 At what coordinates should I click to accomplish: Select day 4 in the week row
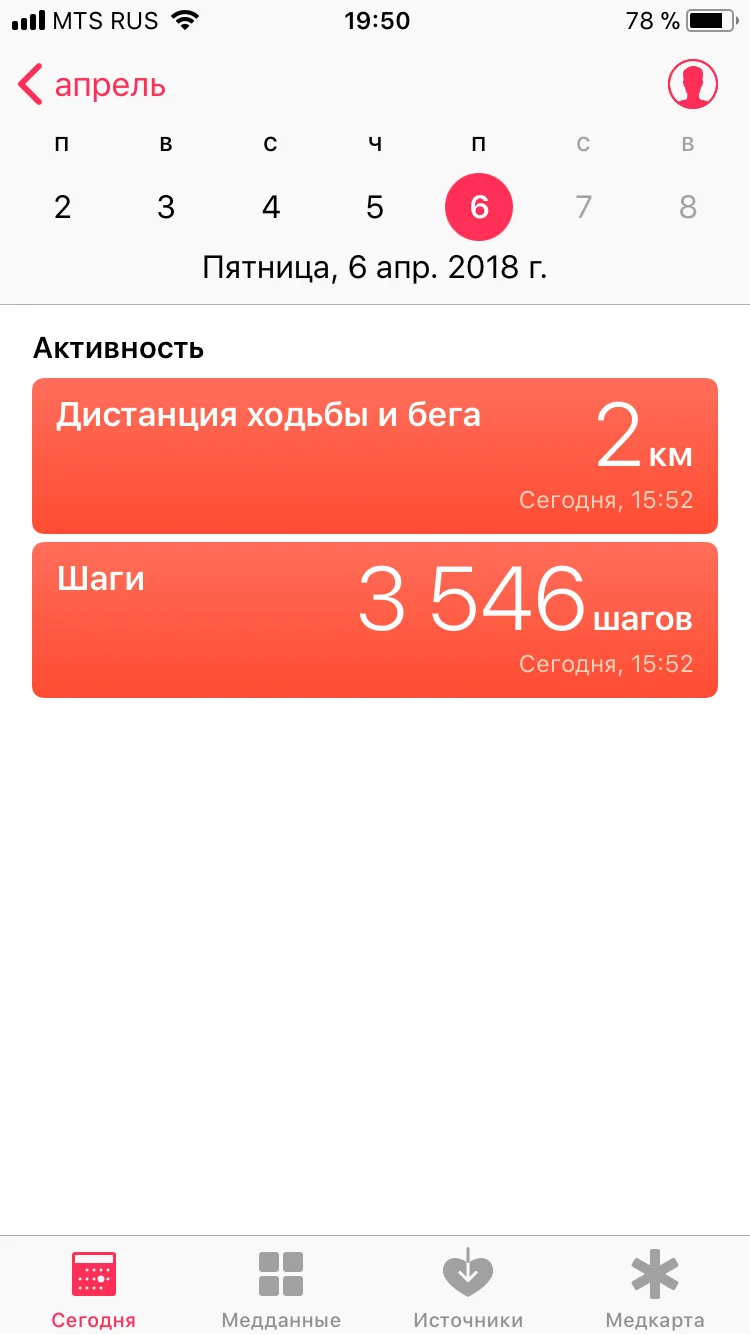[270, 207]
